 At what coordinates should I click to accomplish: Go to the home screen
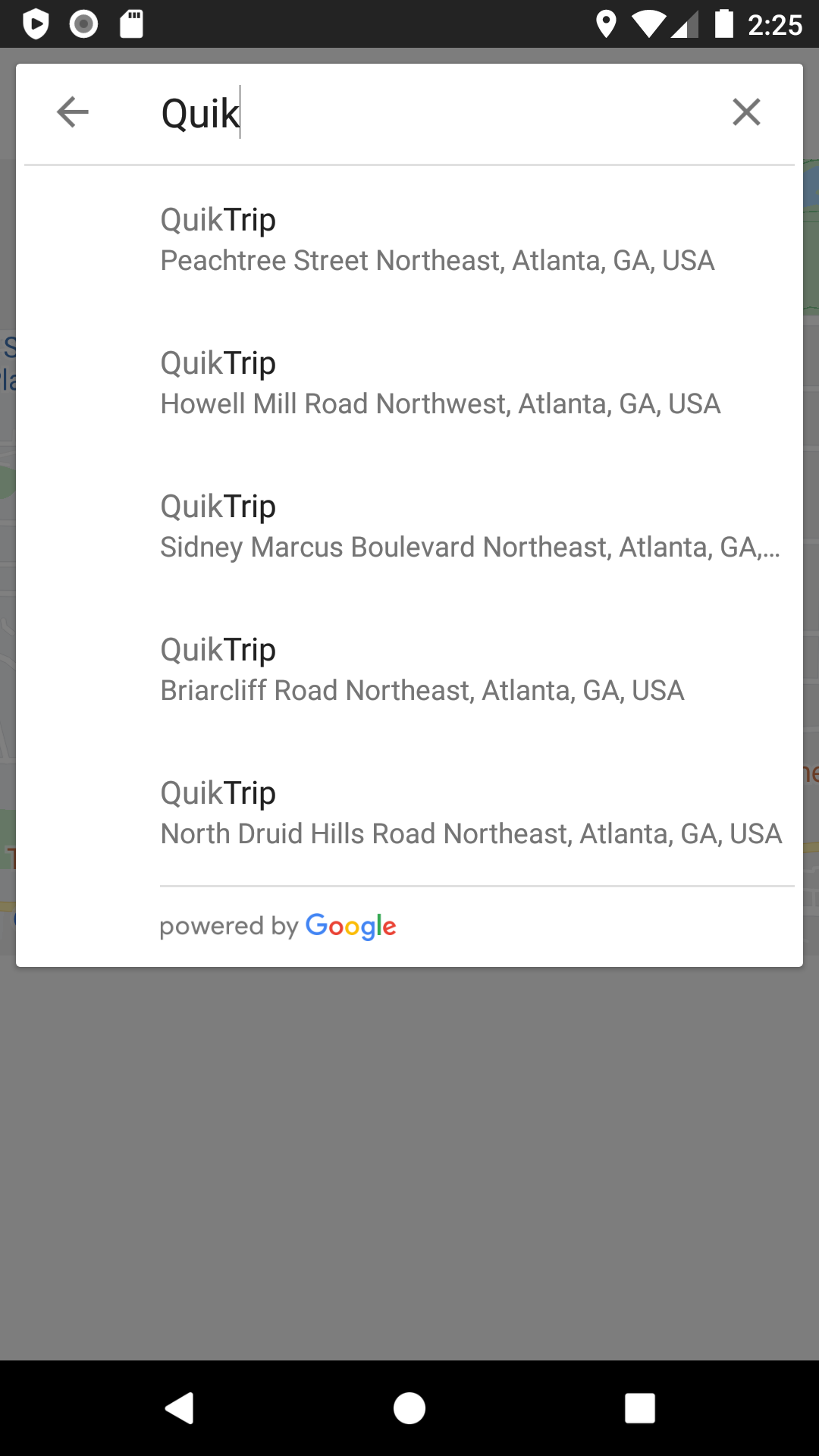(x=409, y=1408)
